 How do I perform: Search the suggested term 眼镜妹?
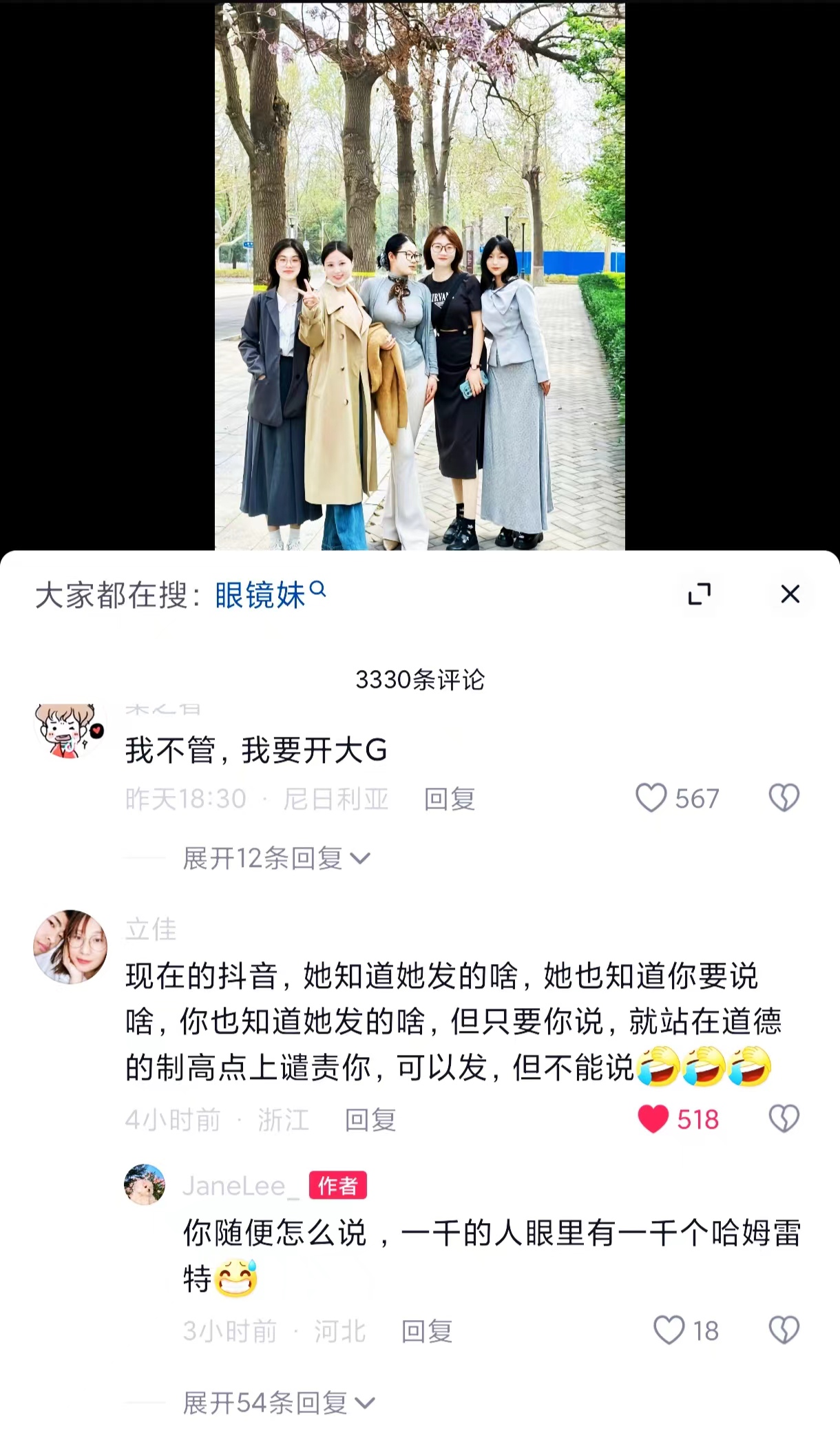[x=270, y=594]
